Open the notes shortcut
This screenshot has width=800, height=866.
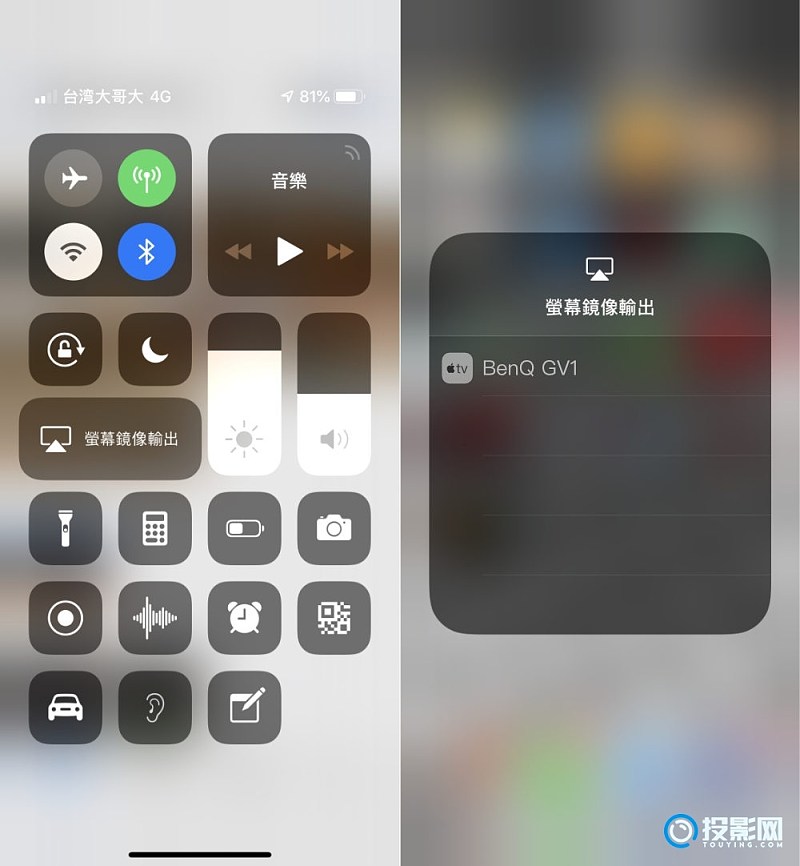point(244,707)
